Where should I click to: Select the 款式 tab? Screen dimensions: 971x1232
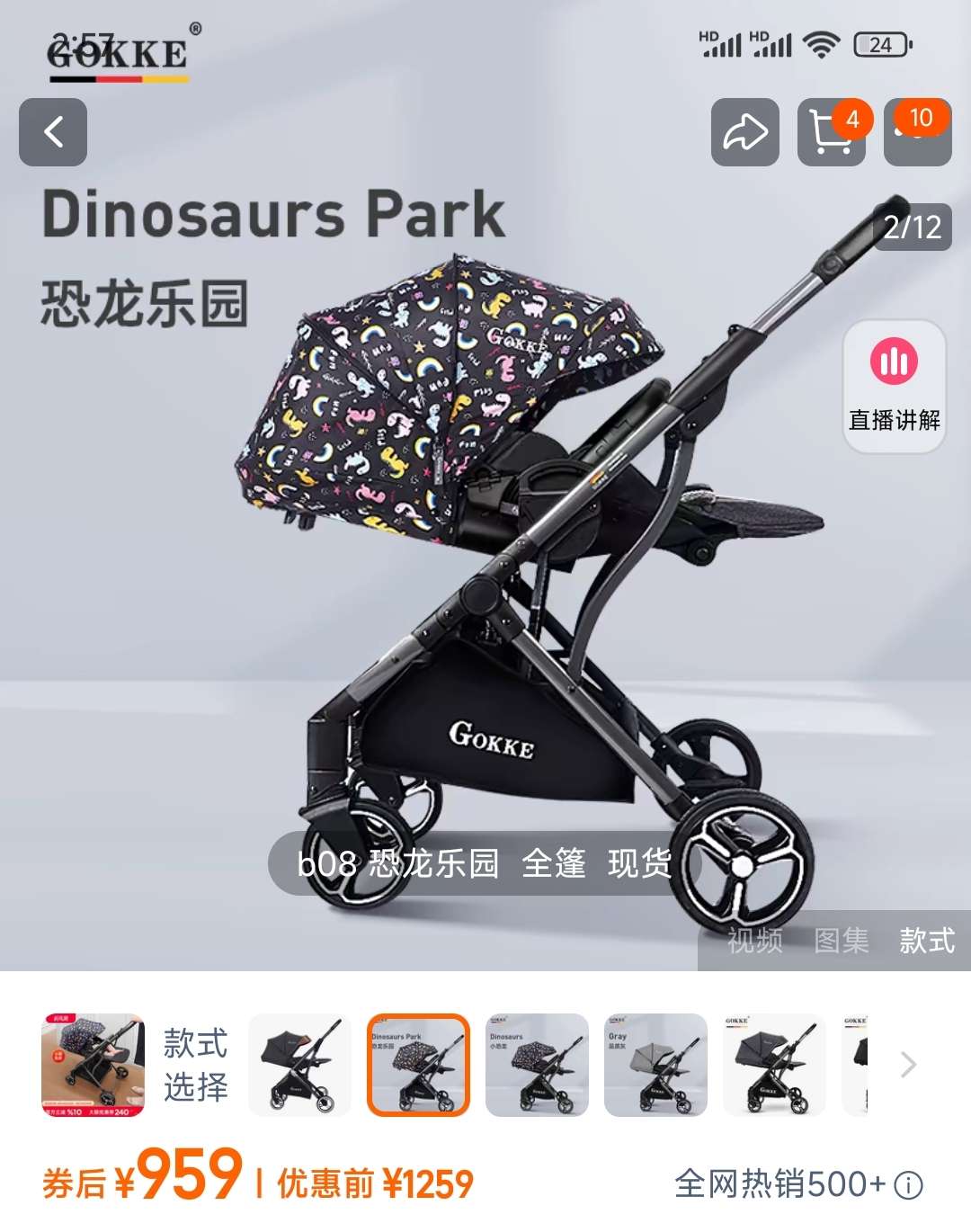(x=927, y=941)
